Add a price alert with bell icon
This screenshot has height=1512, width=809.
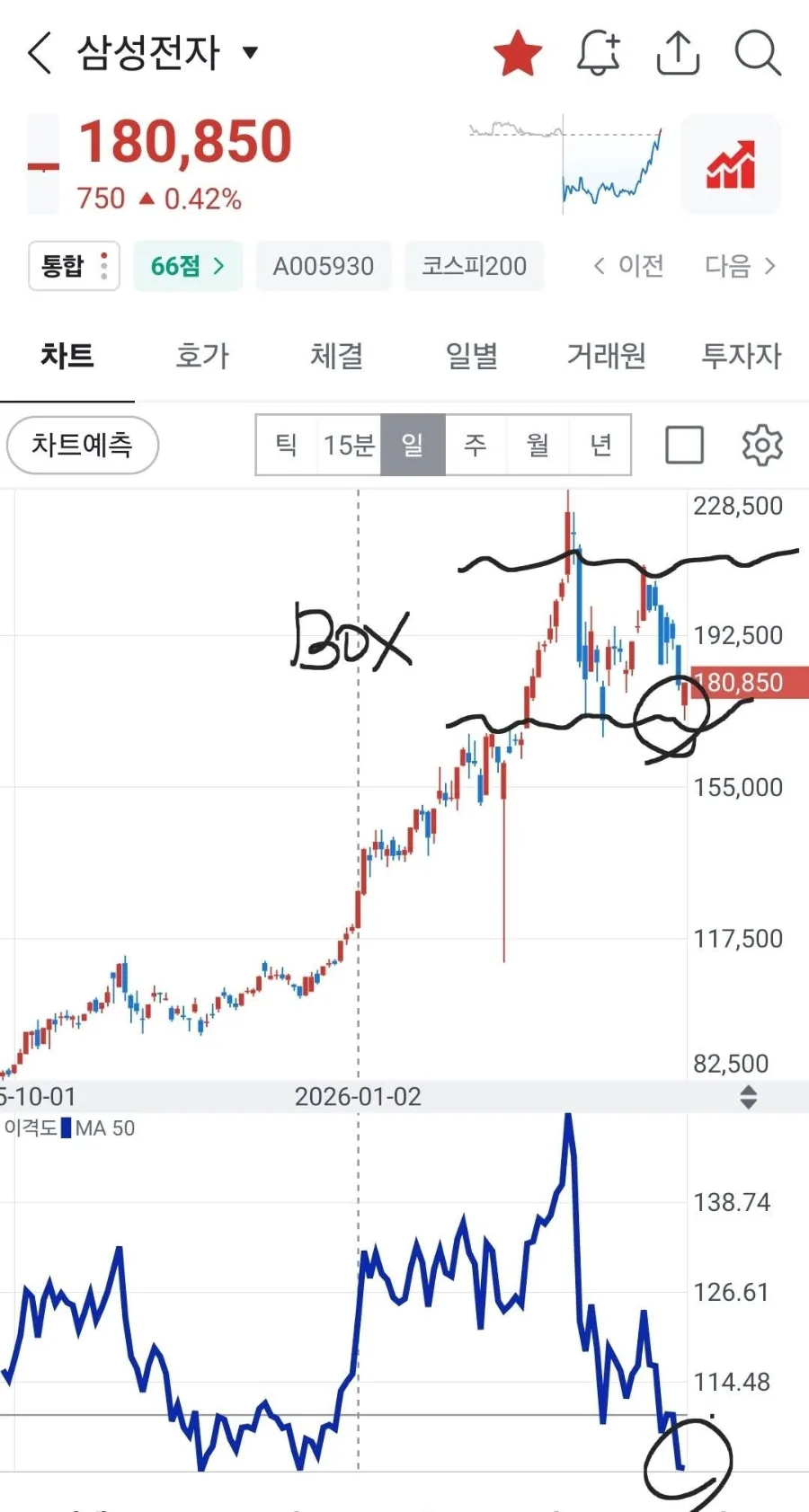[x=598, y=53]
